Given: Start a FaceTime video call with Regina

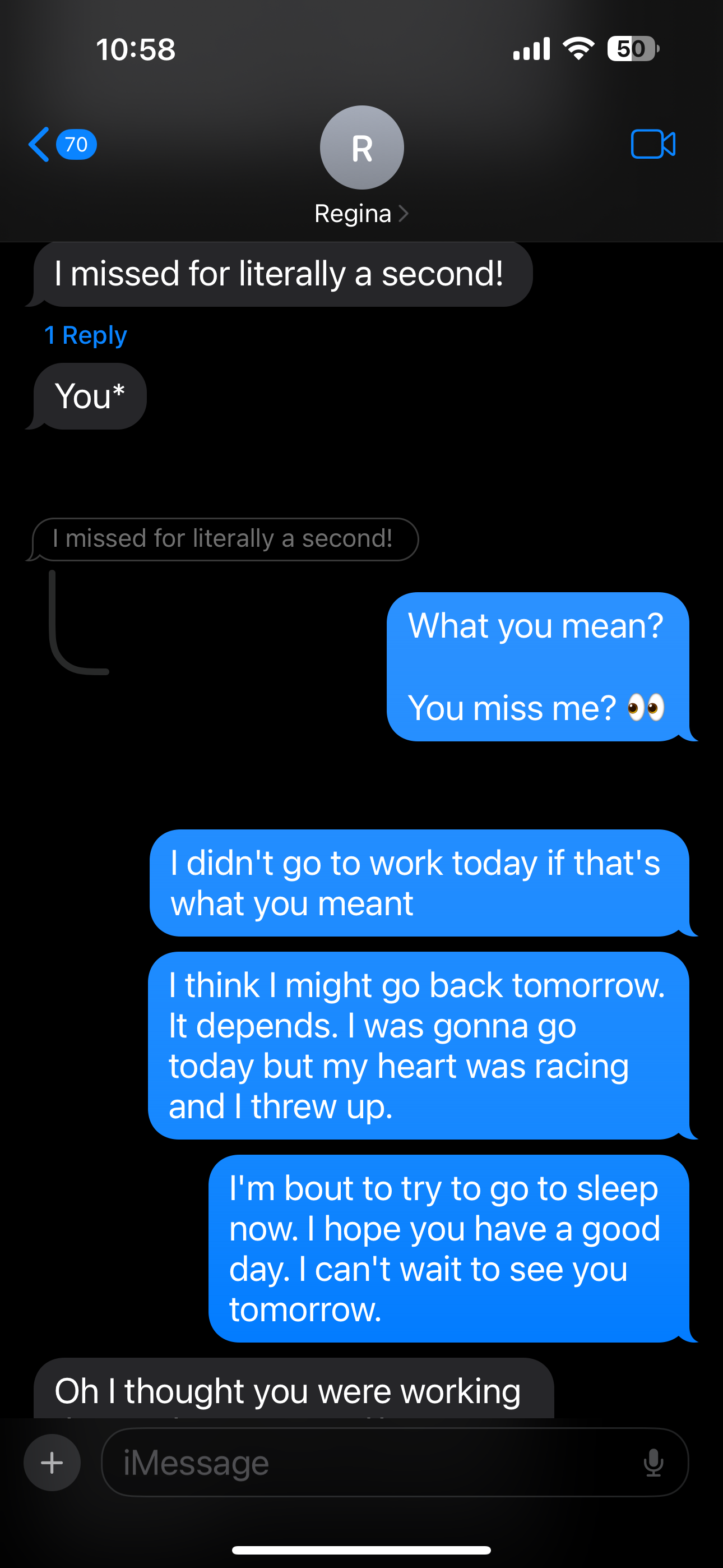Looking at the screenshot, I should tap(653, 144).
